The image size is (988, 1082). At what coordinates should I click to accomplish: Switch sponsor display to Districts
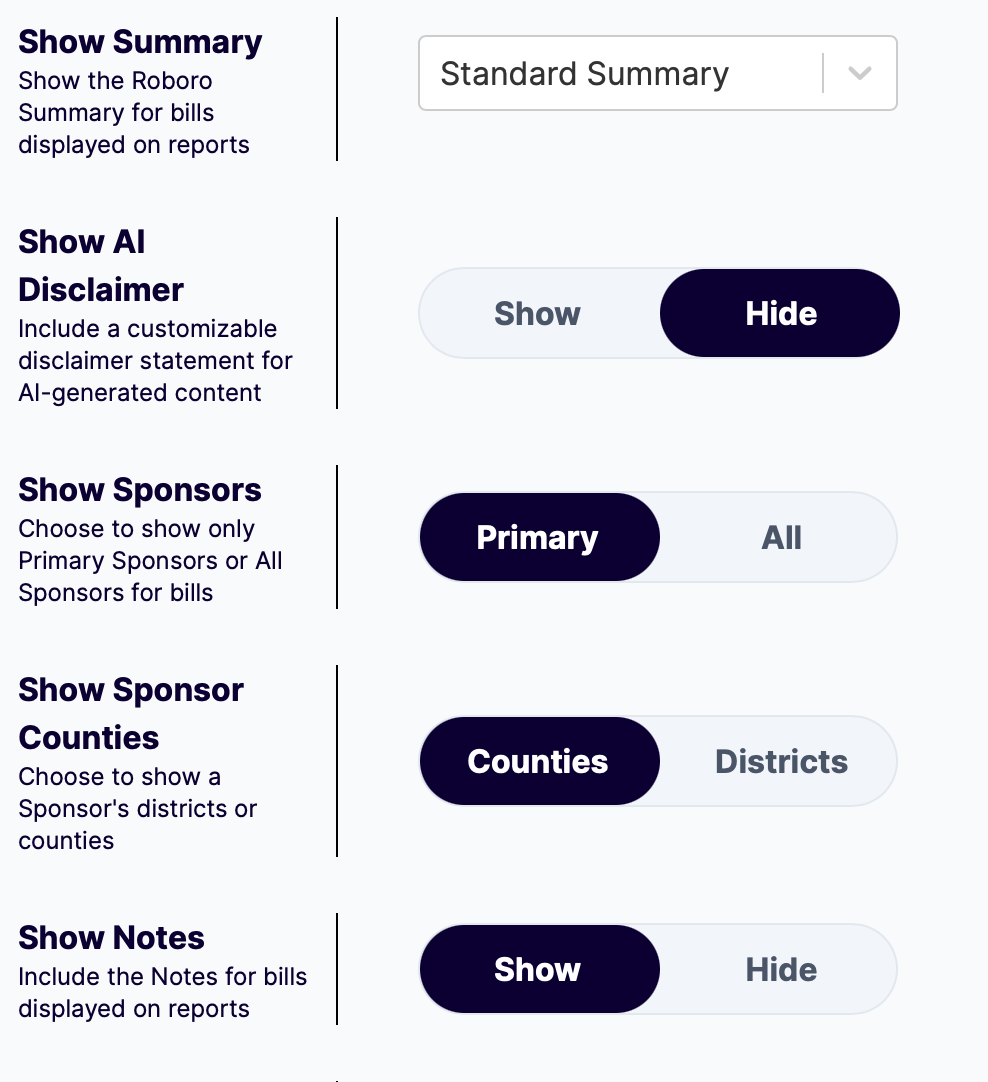780,762
